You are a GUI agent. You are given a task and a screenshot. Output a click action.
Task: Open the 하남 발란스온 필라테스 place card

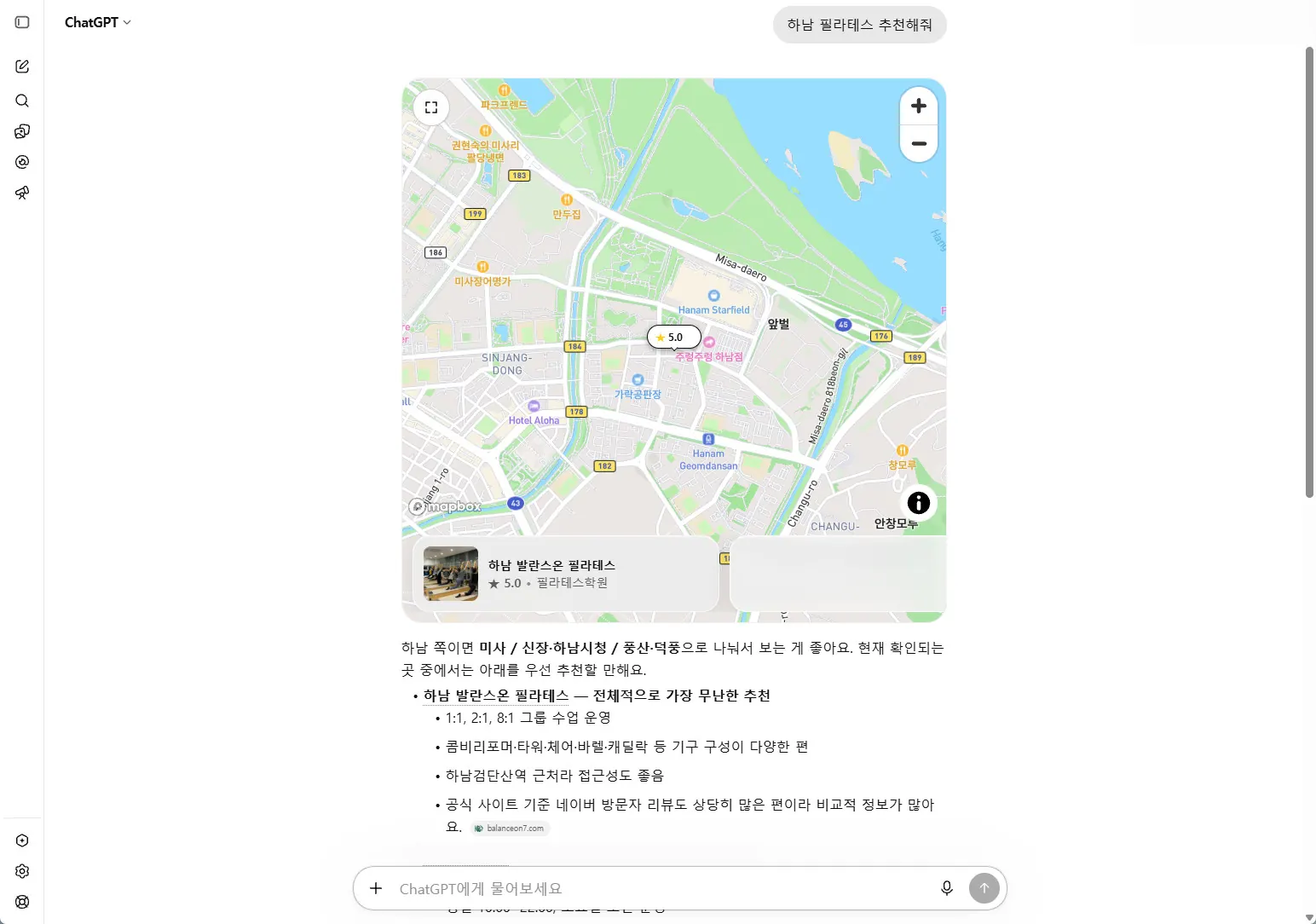[566, 574]
